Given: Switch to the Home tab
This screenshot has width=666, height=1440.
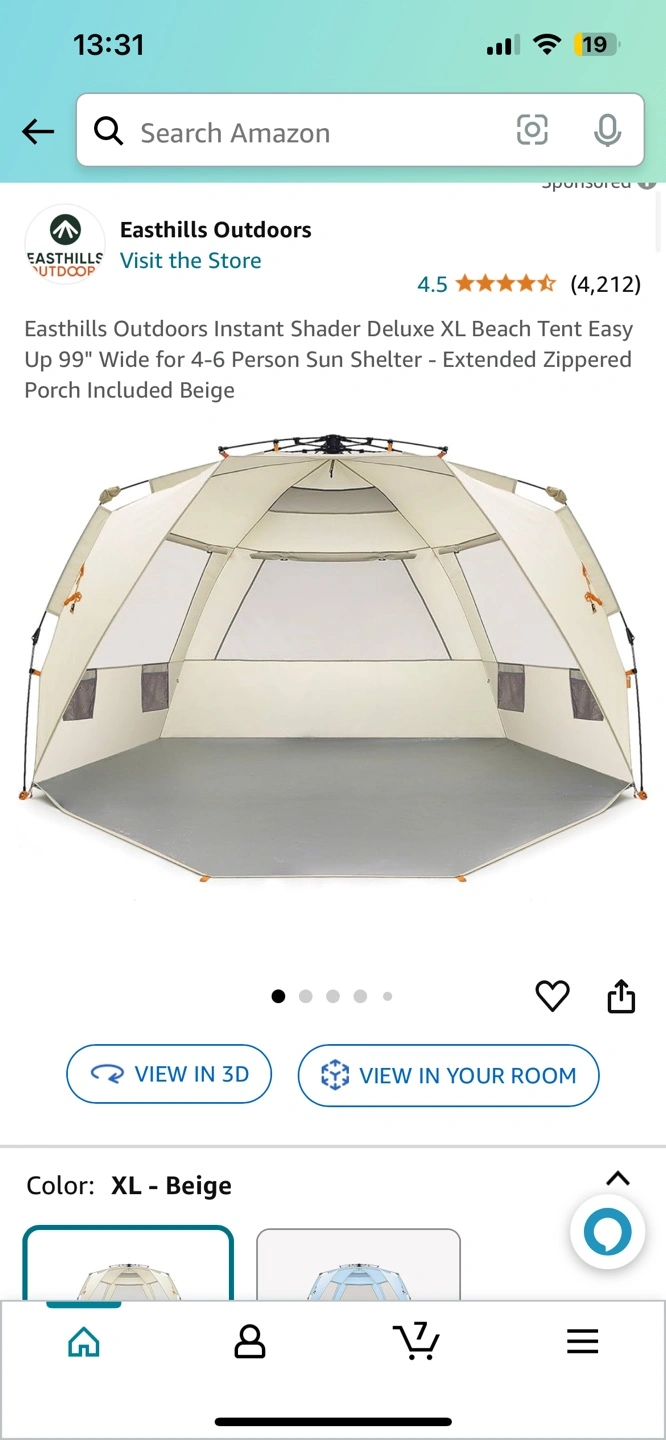Looking at the screenshot, I should (x=84, y=1341).
